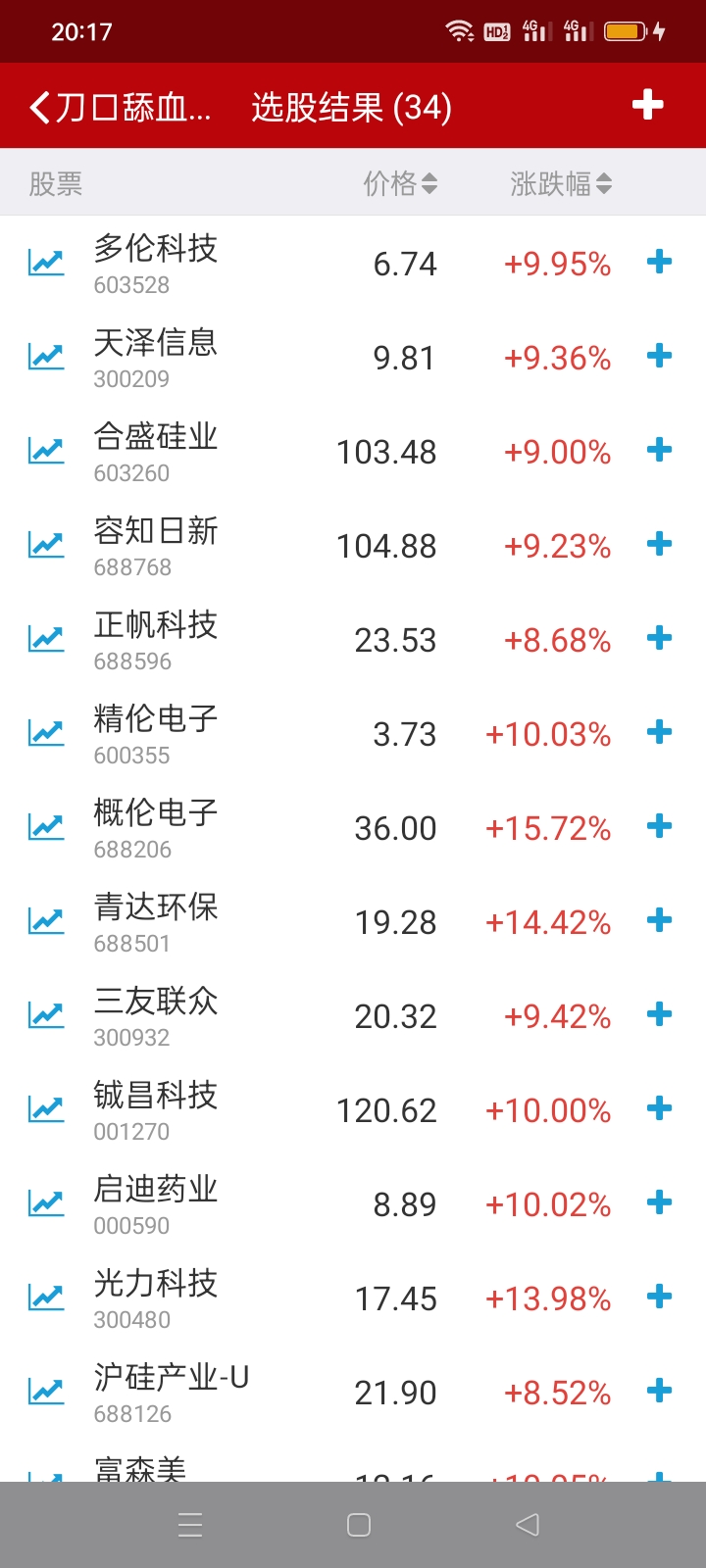Add 铖昌科技 using its plus icon
Viewport: 706px width, 1568px height.
[x=660, y=1108]
